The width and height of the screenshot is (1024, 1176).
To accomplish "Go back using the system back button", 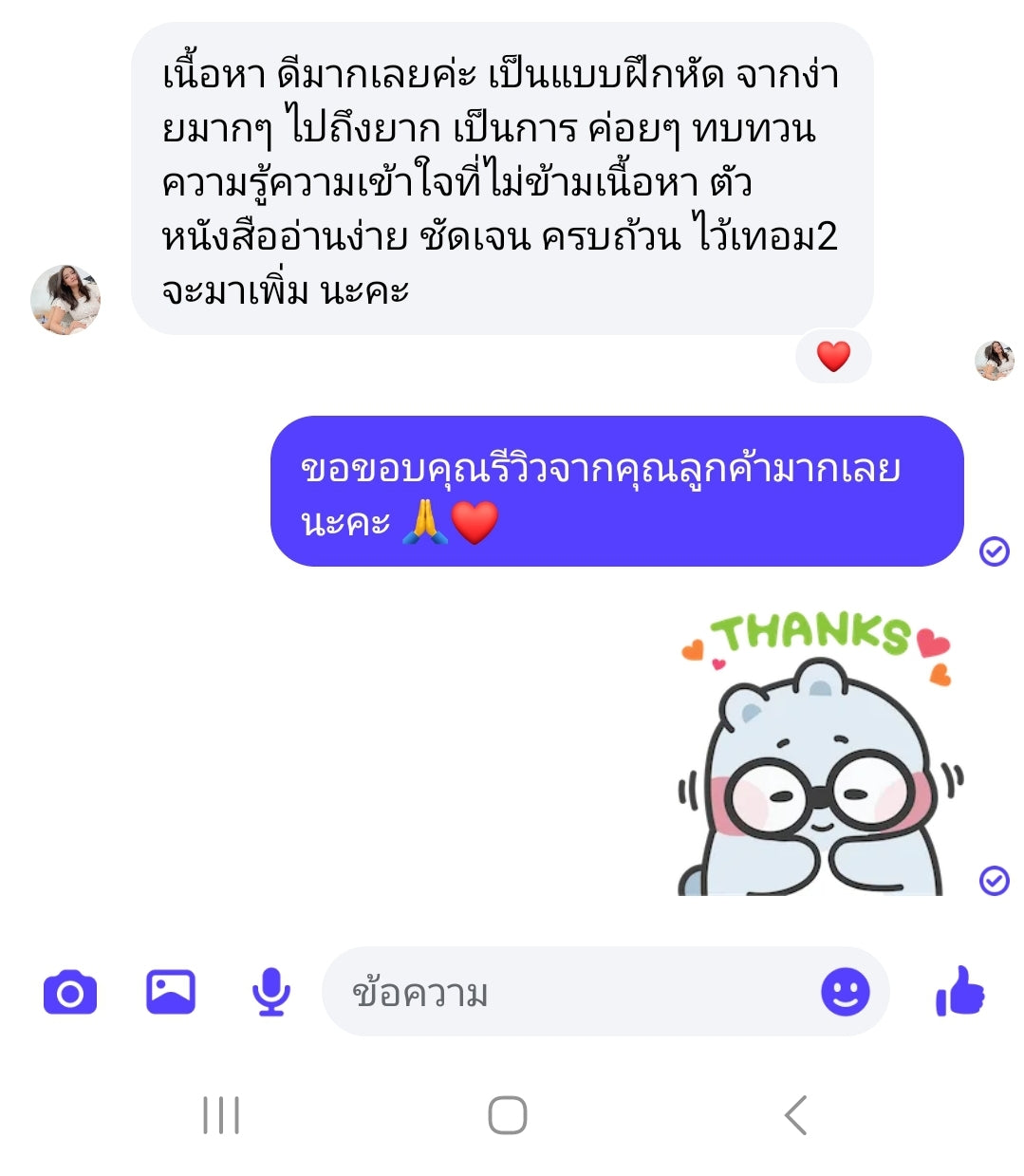I will pyautogui.click(x=796, y=1115).
